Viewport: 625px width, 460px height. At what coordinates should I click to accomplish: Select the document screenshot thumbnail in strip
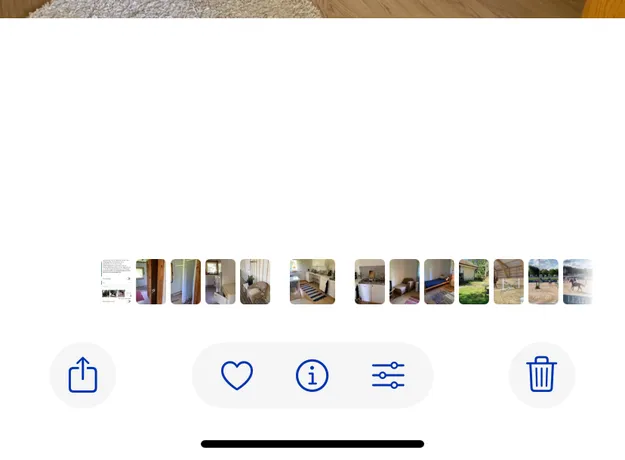point(116,281)
